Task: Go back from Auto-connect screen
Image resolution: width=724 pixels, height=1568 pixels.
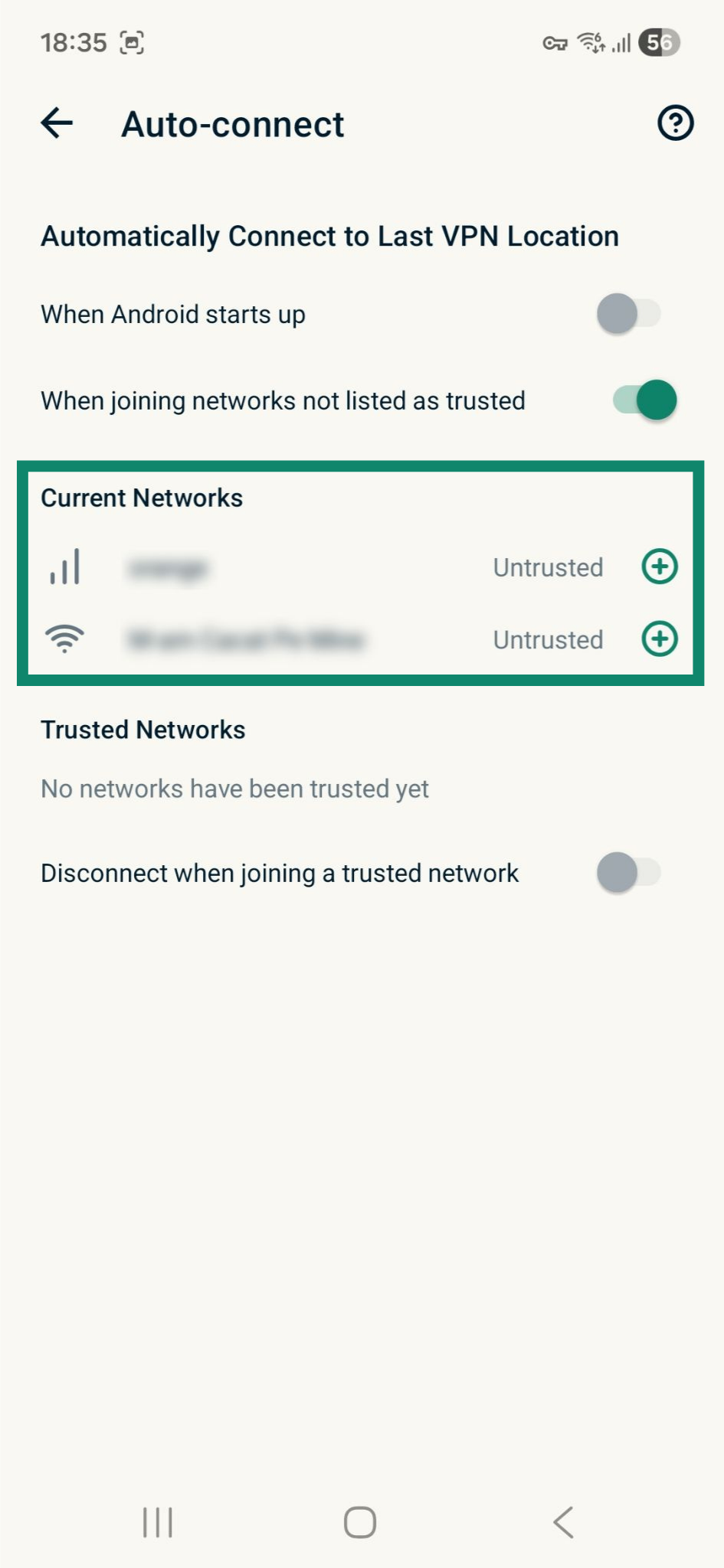Action: tap(57, 123)
